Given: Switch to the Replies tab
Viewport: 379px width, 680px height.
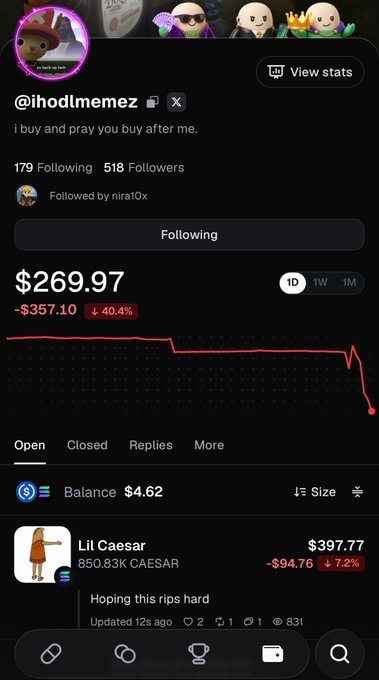Looking at the screenshot, I should 151,445.
